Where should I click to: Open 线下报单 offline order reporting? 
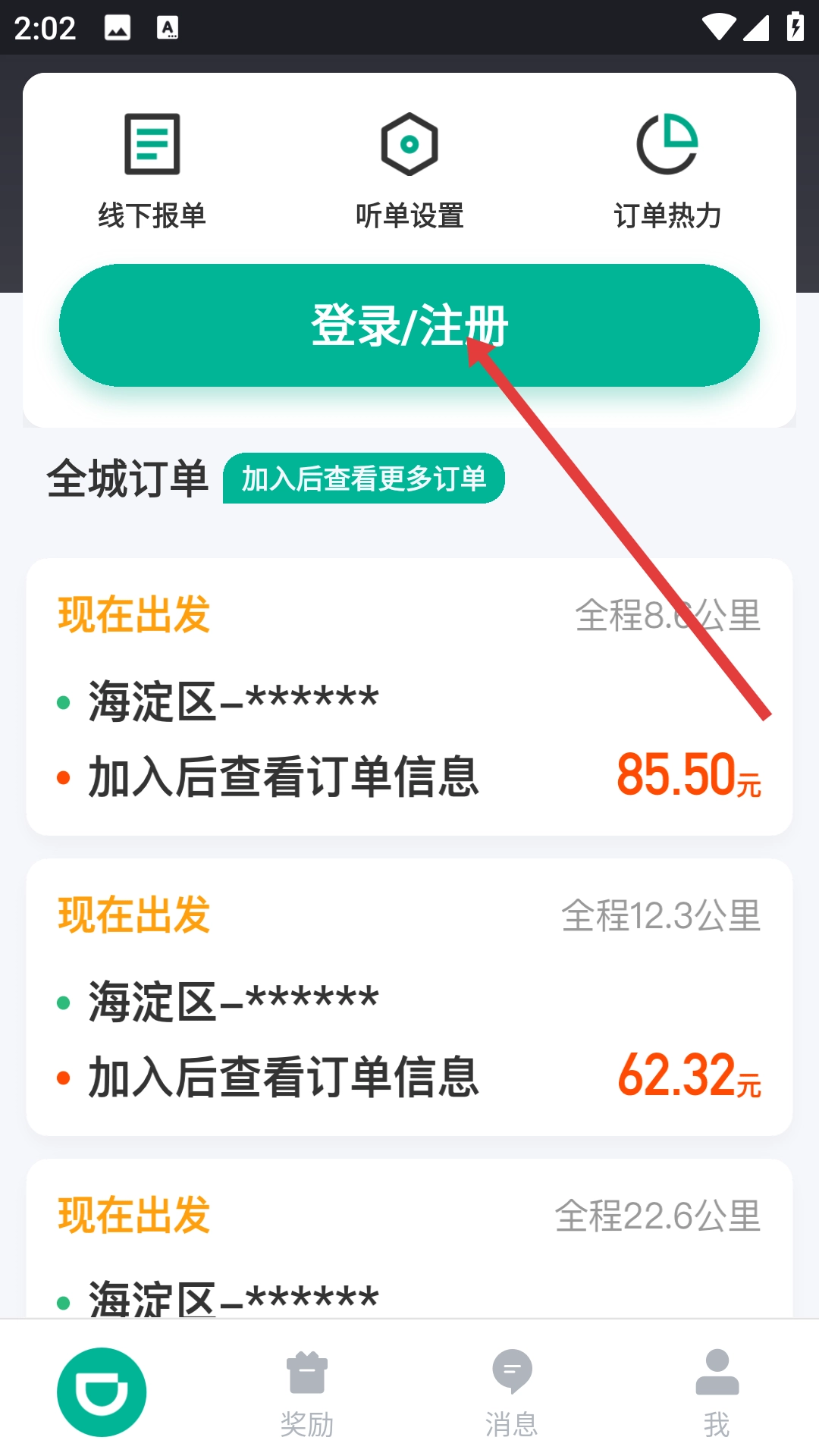tap(152, 171)
